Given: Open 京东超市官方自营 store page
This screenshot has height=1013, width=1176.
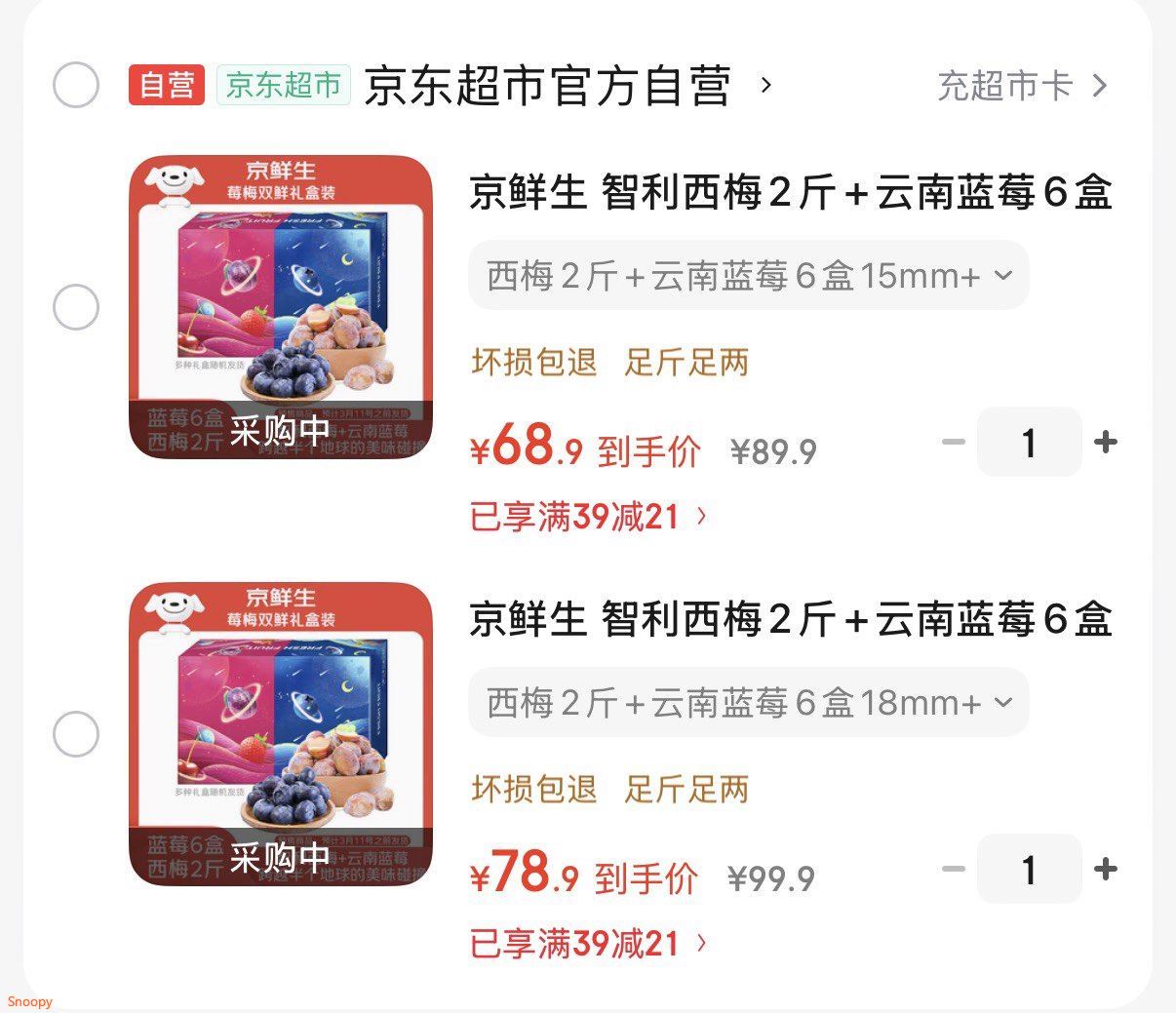Looking at the screenshot, I should coord(548,86).
